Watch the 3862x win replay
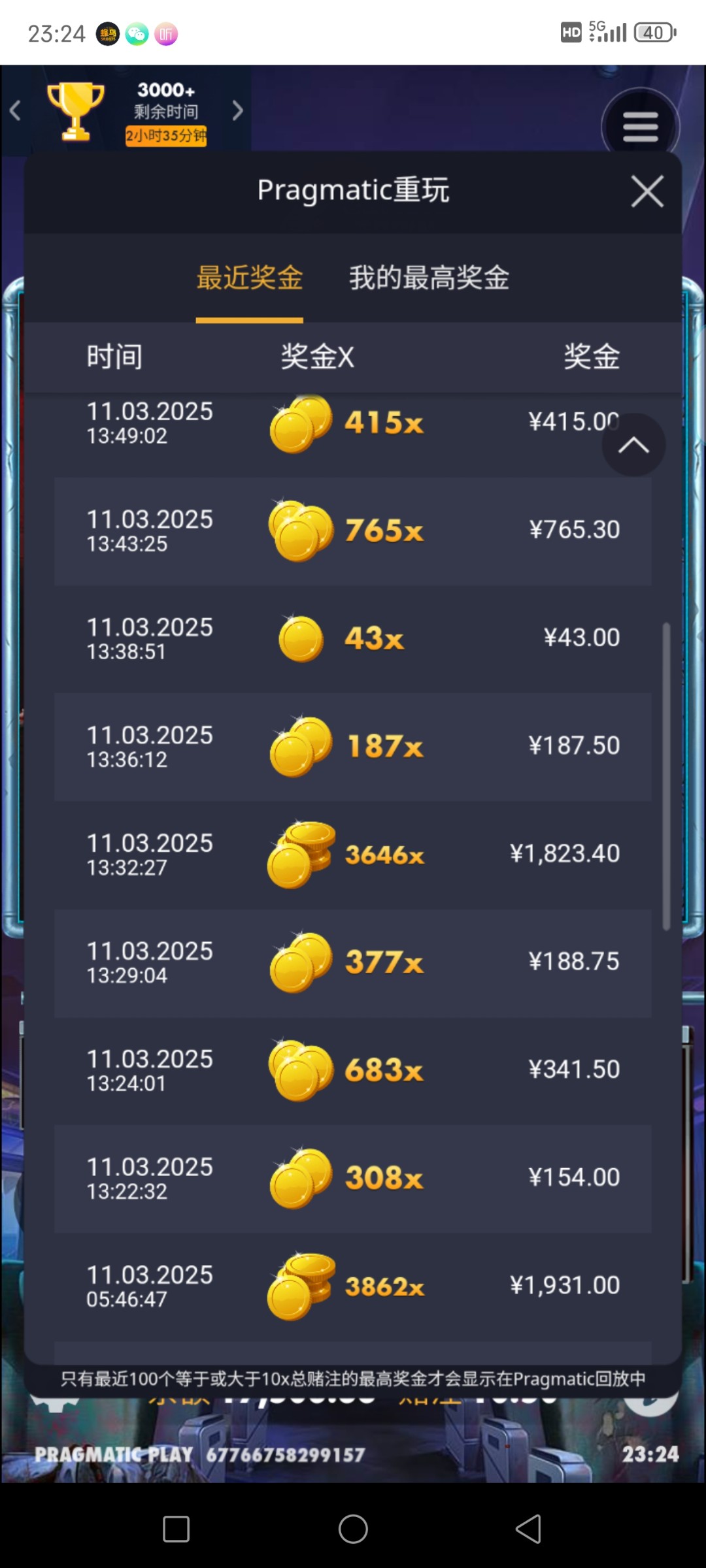 tap(352, 1286)
